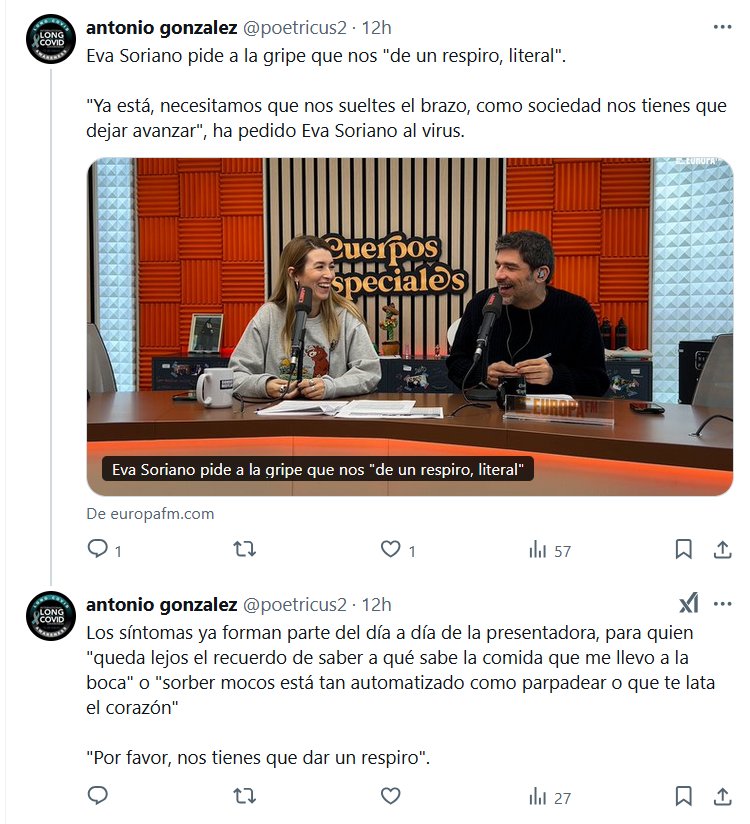
Task: View analytics showing 27 views
Action: (x=549, y=797)
